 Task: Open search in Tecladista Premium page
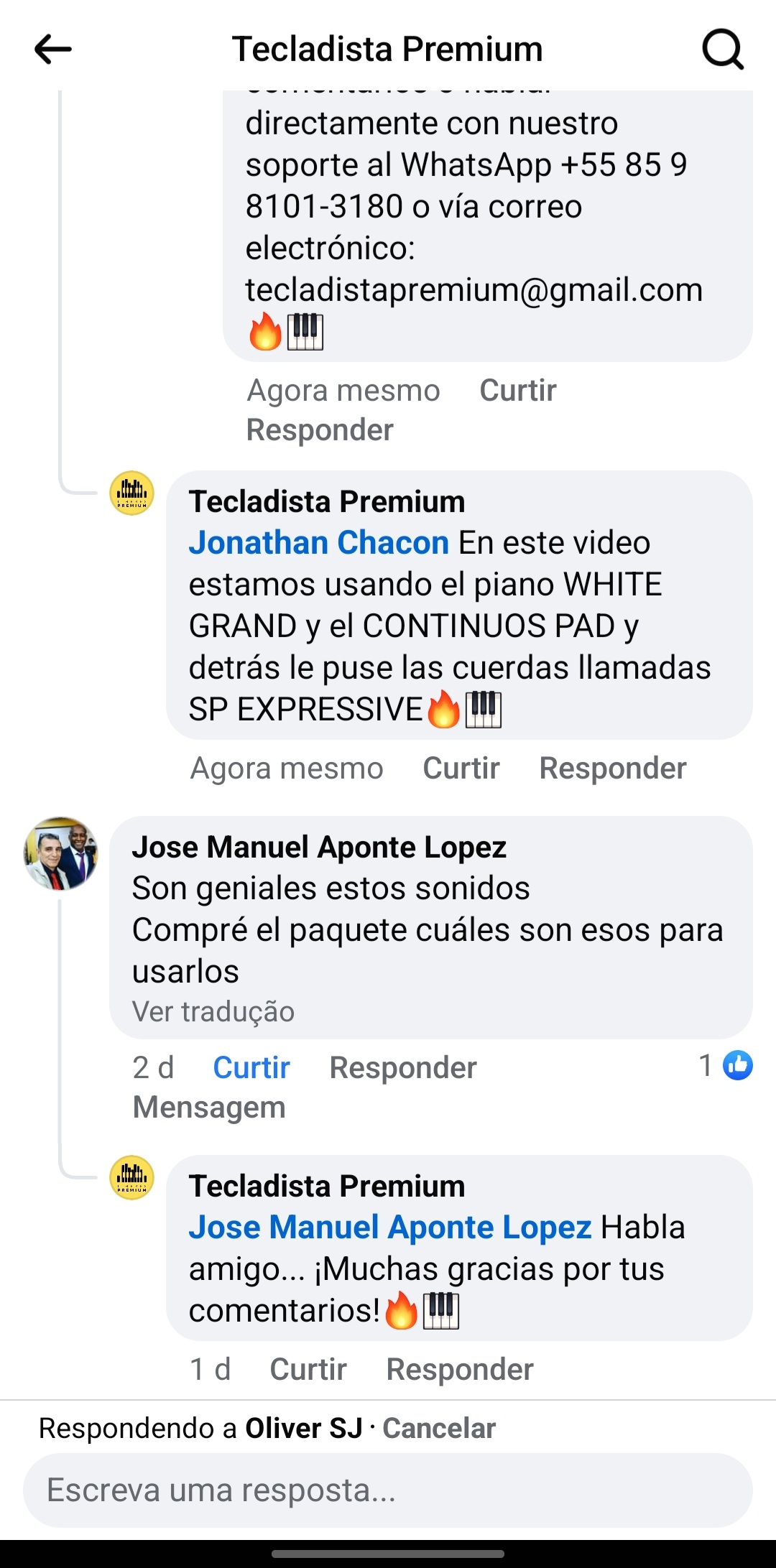point(722,50)
